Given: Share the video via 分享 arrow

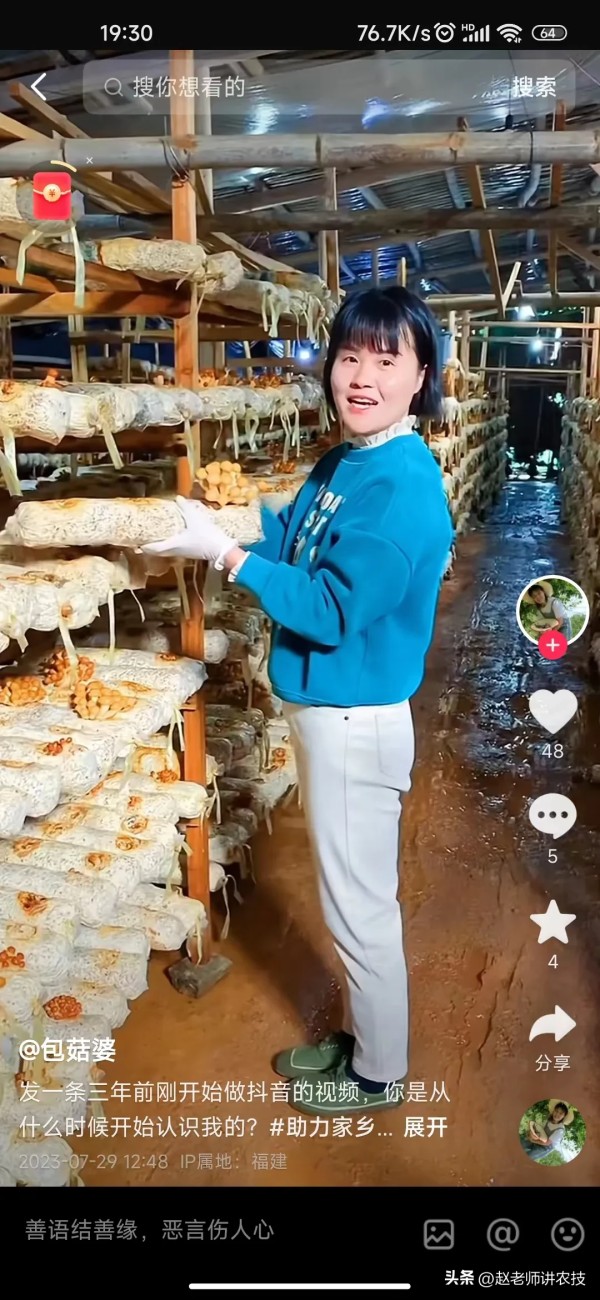Looking at the screenshot, I should point(552,1027).
